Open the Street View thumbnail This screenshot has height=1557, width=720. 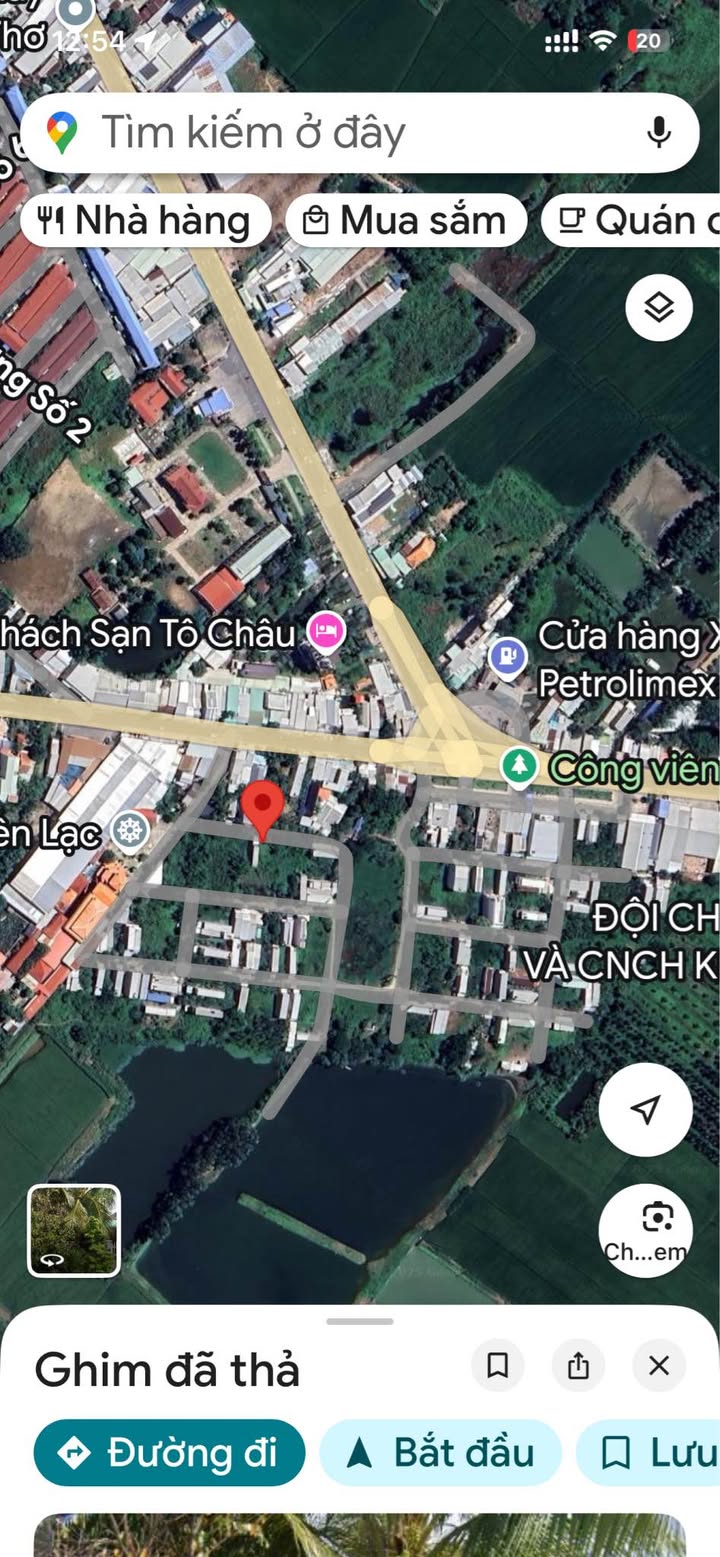pos(74,1231)
